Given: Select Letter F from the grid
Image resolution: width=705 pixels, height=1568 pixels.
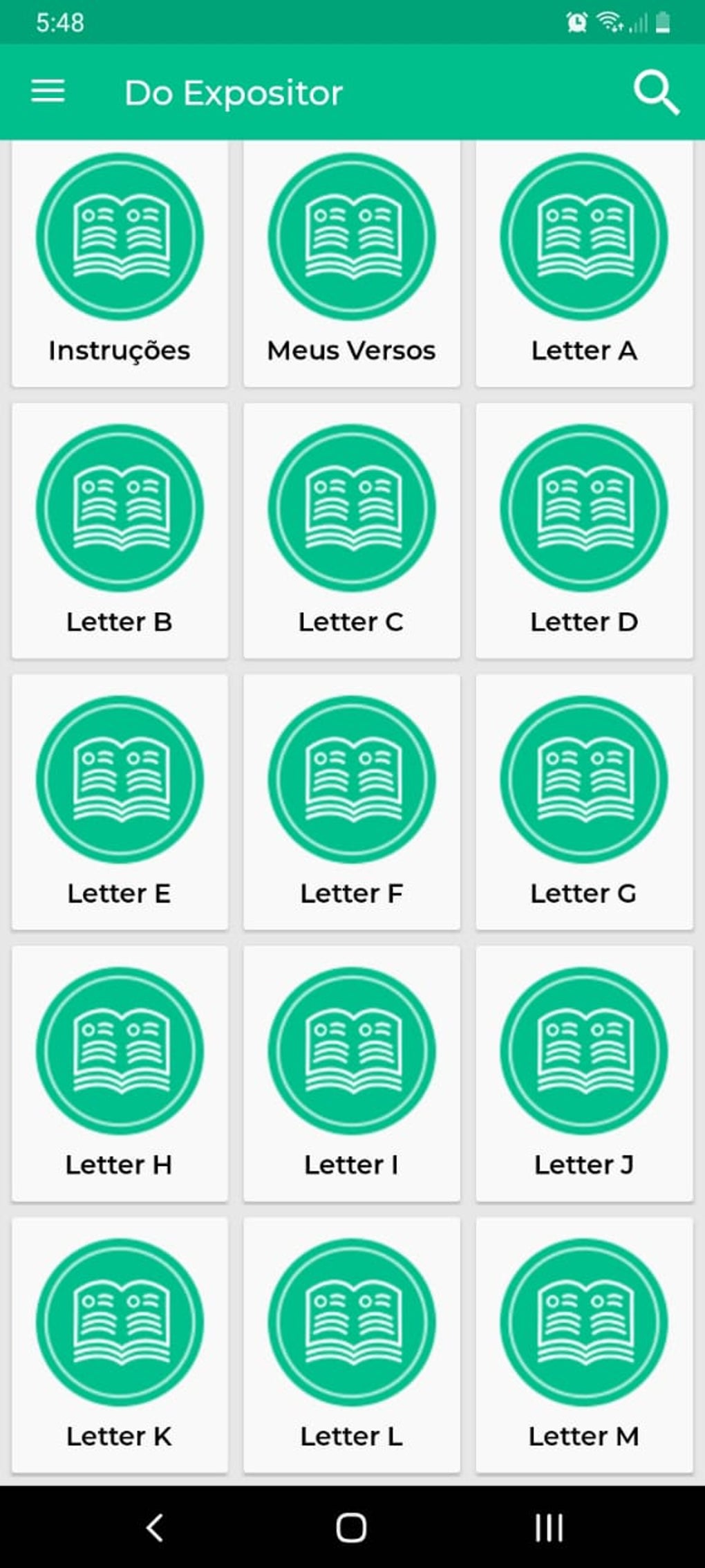Looking at the screenshot, I should click(352, 802).
